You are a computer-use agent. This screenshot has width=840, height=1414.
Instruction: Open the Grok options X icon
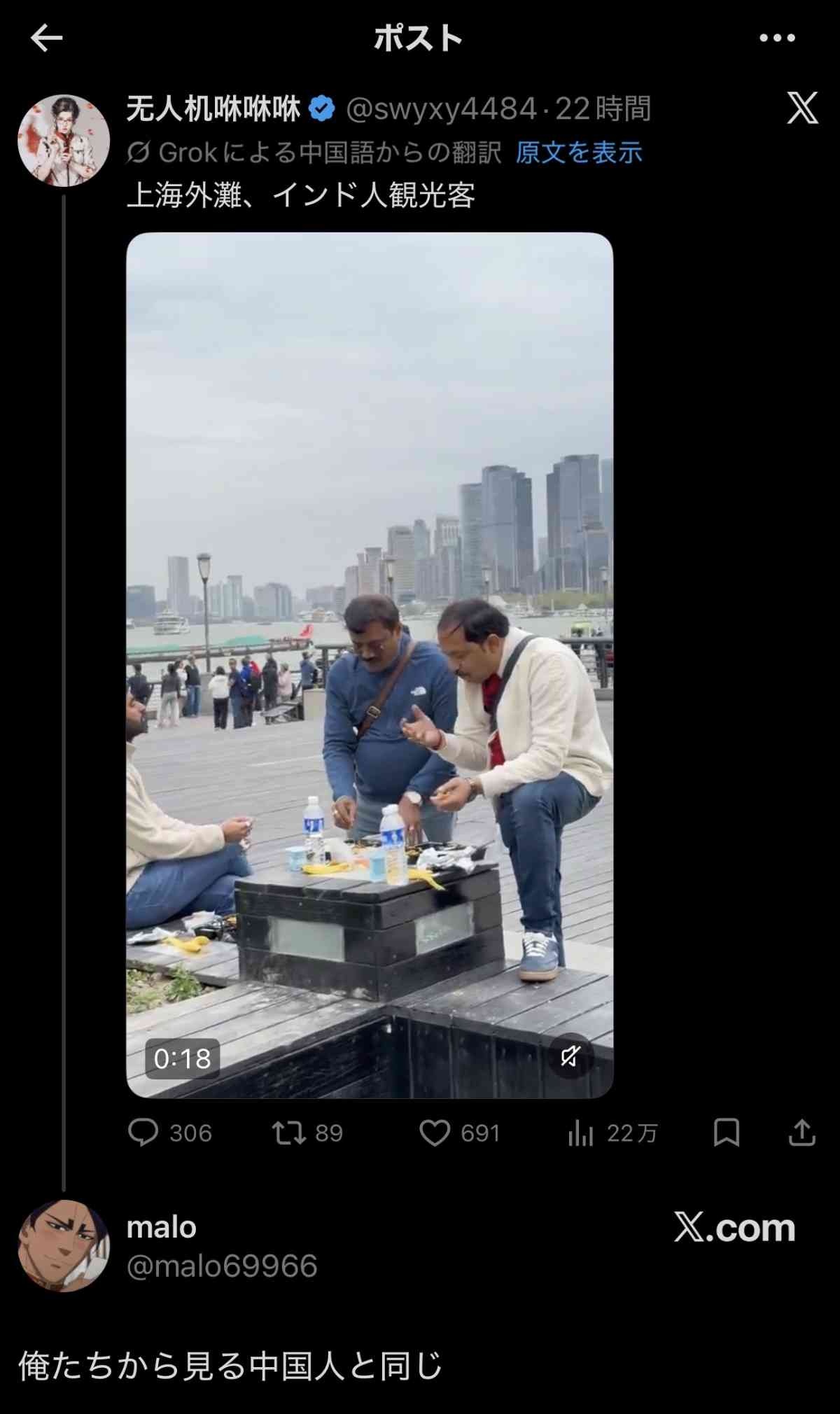[x=801, y=108]
